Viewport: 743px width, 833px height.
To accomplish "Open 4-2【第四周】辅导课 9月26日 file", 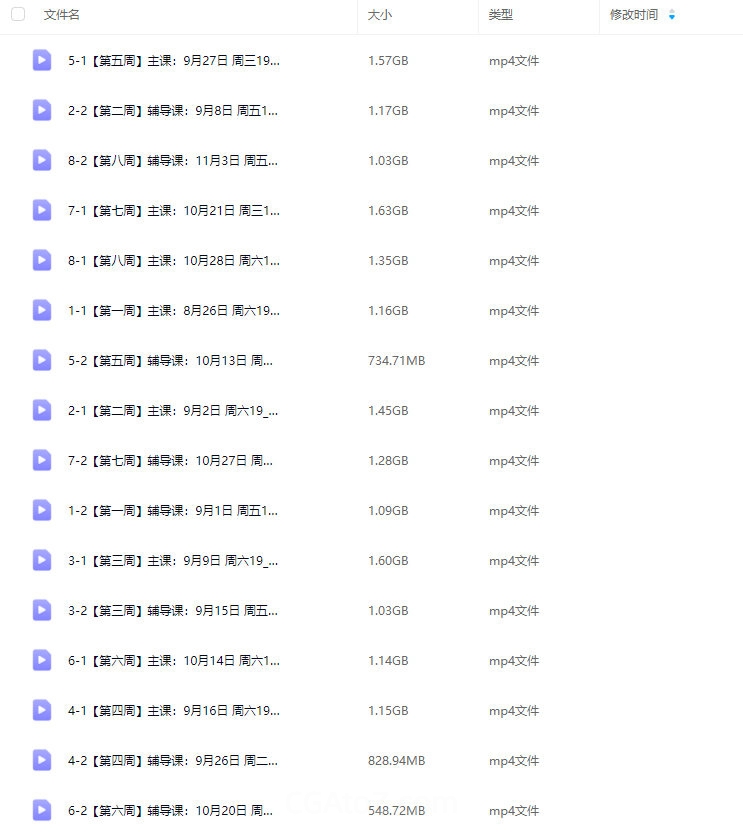I will (x=170, y=761).
